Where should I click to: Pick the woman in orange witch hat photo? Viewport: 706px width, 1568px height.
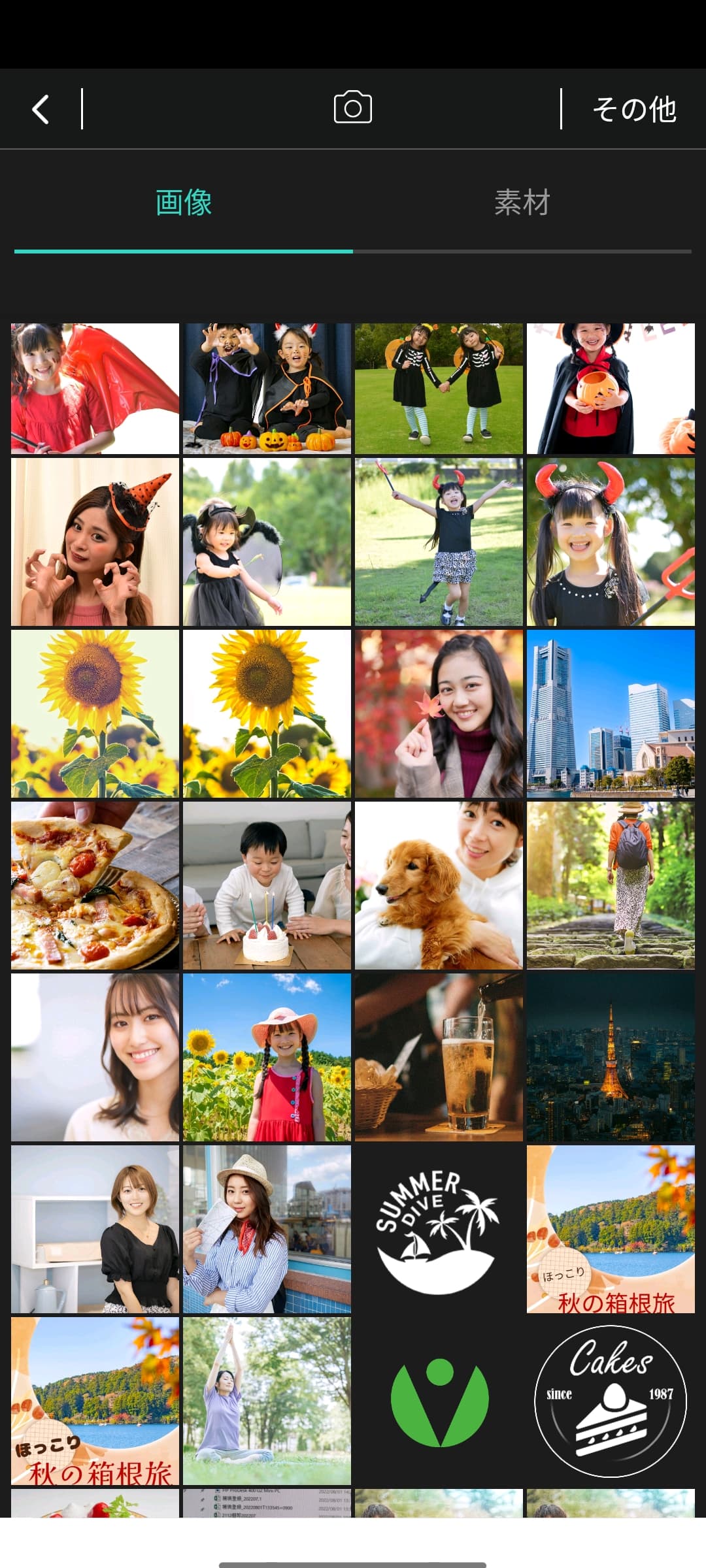coord(95,542)
